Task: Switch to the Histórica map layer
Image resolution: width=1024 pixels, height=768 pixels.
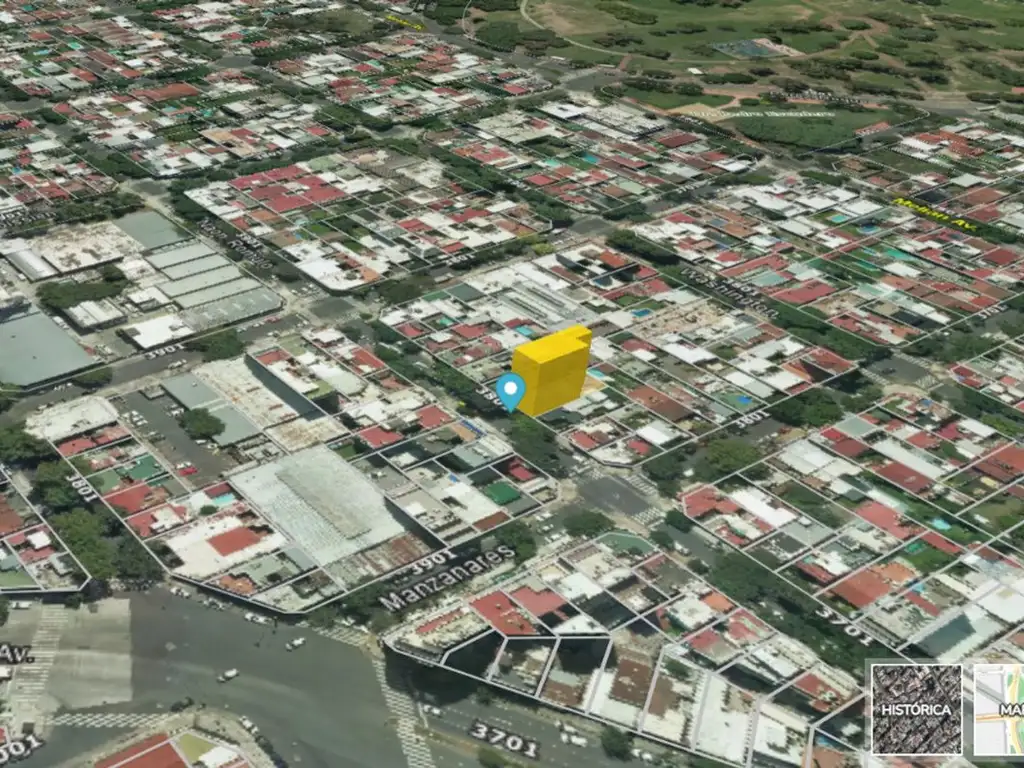Action: click(x=916, y=709)
